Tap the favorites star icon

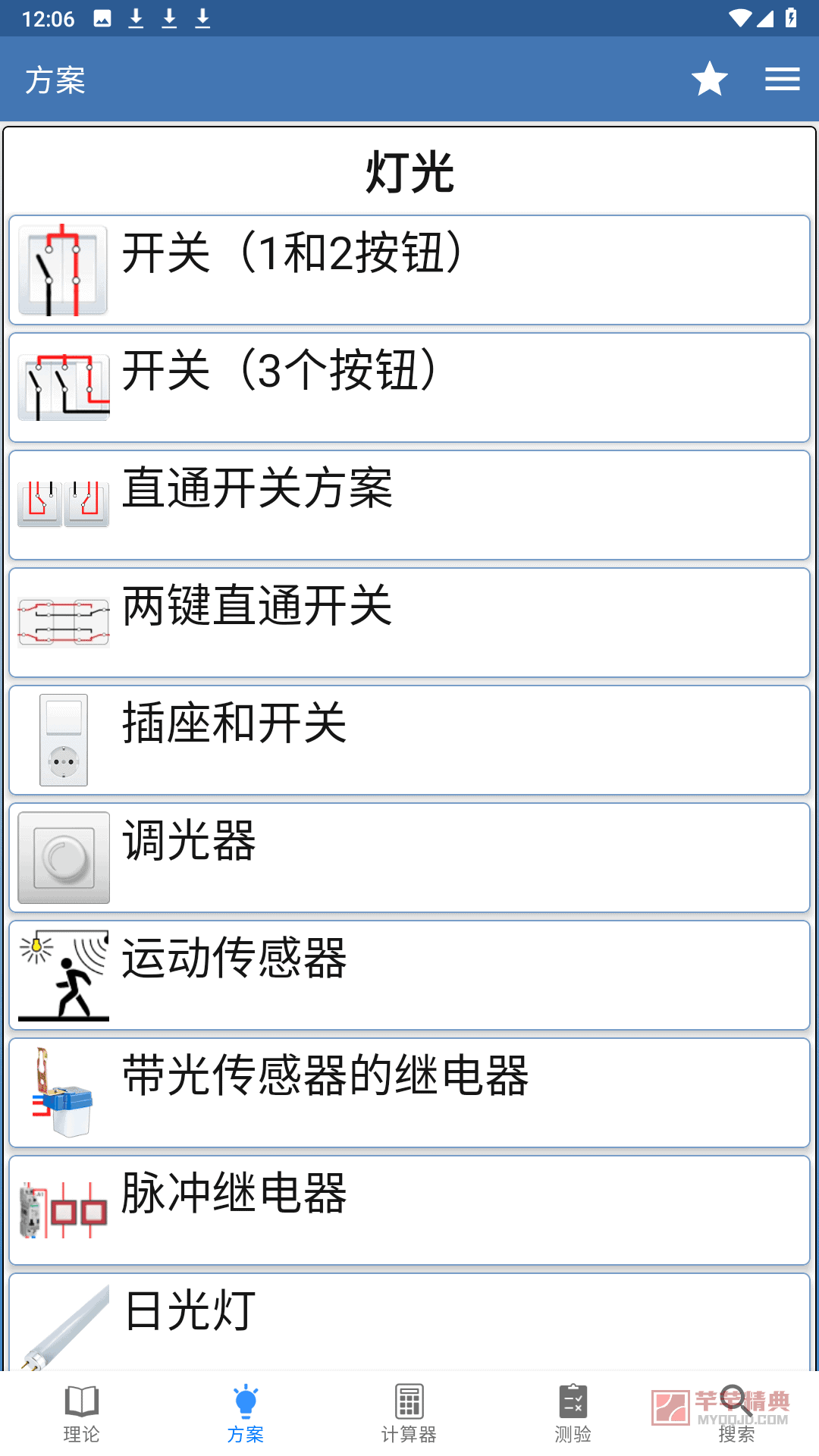pos(709,79)
